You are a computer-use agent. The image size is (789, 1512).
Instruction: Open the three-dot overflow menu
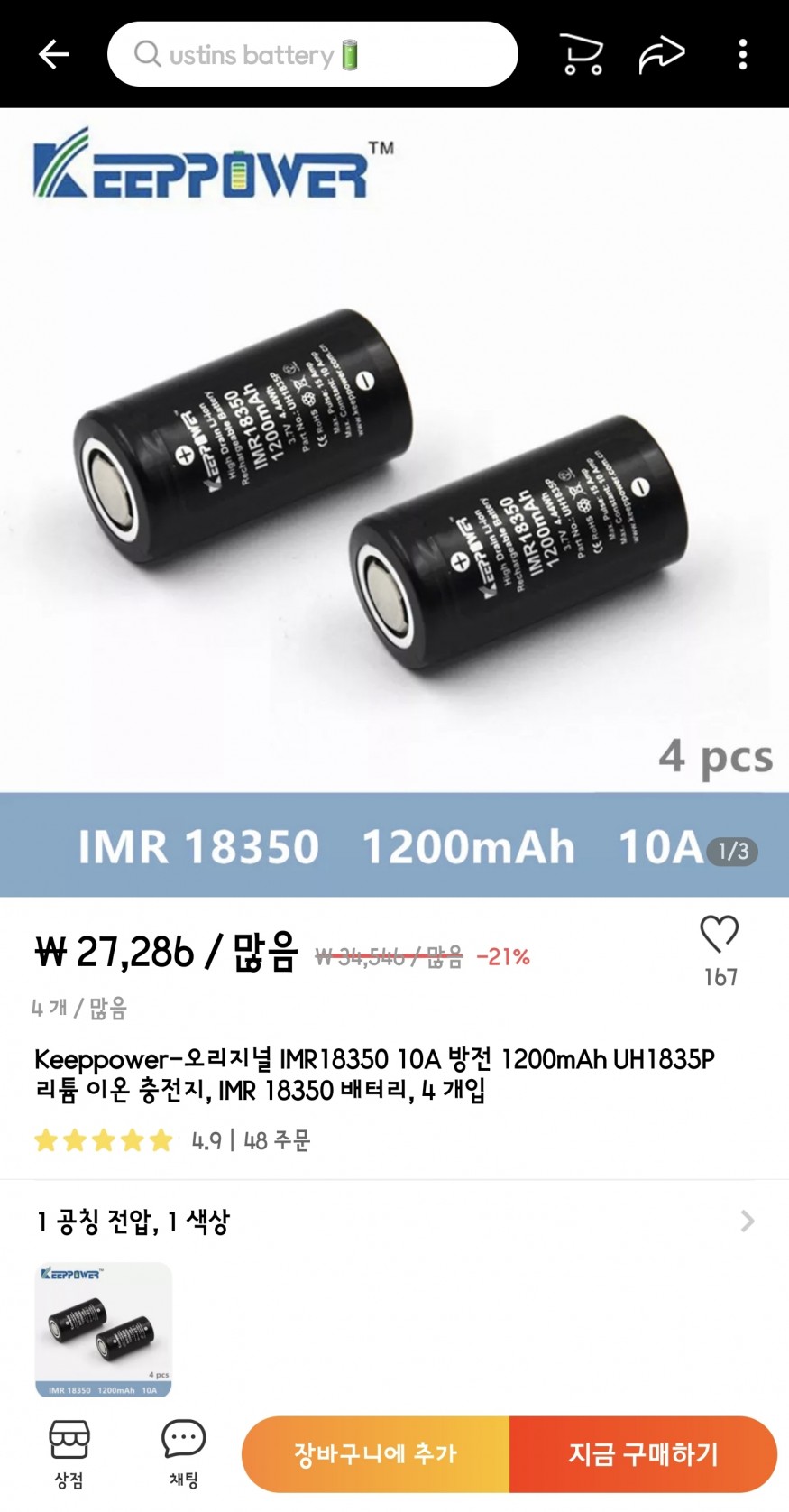tap(742, 55)
